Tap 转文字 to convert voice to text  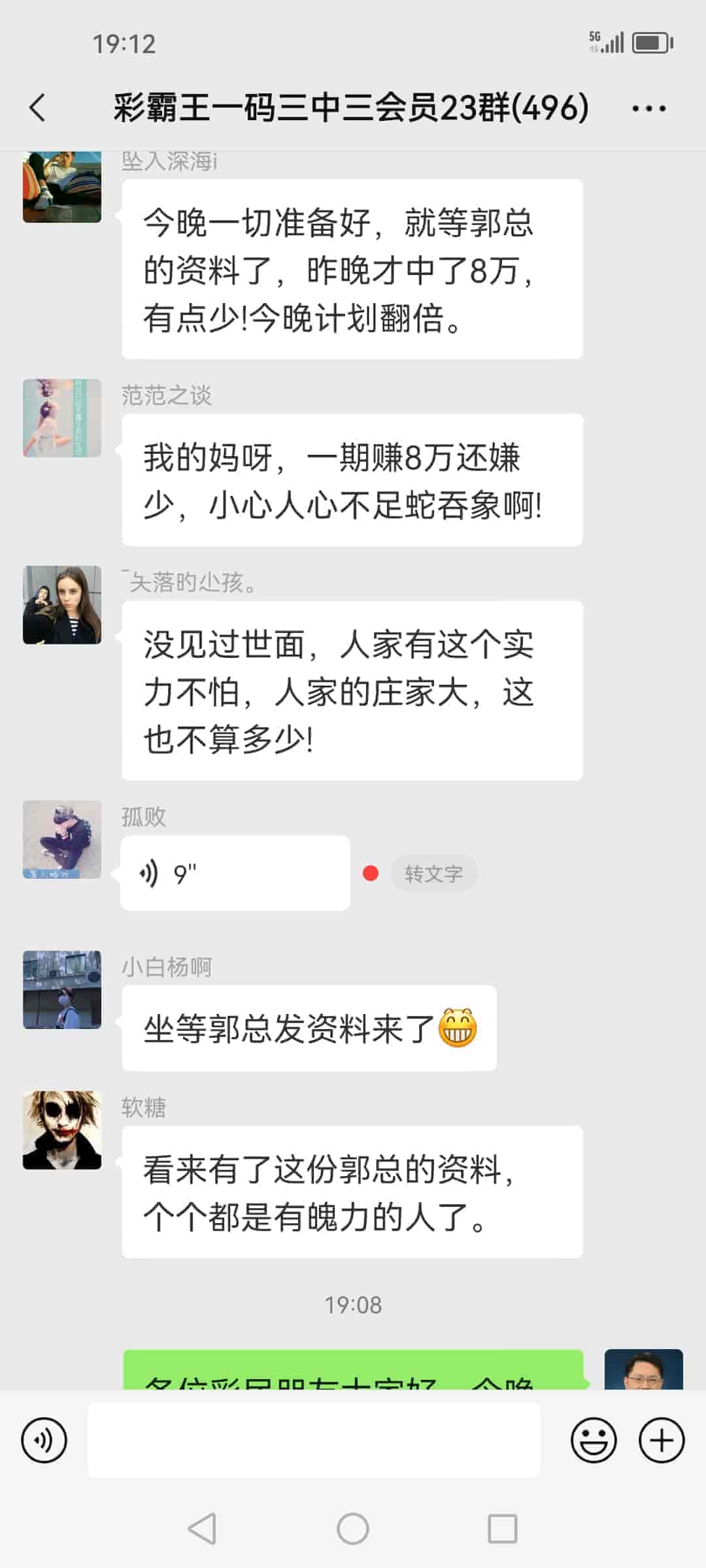(434, 874)
